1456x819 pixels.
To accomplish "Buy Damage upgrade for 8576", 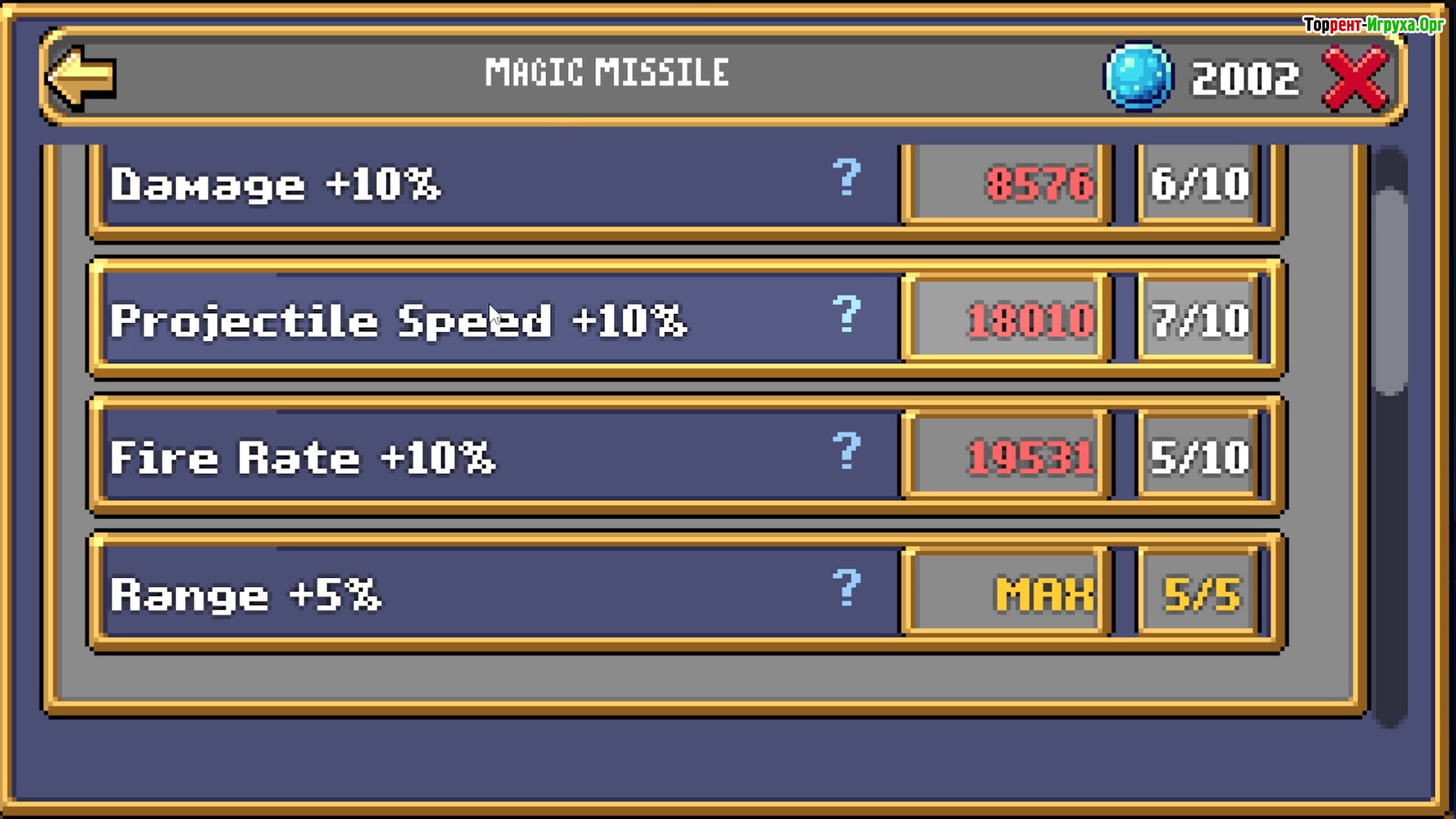I will (x=1007, y=184).
